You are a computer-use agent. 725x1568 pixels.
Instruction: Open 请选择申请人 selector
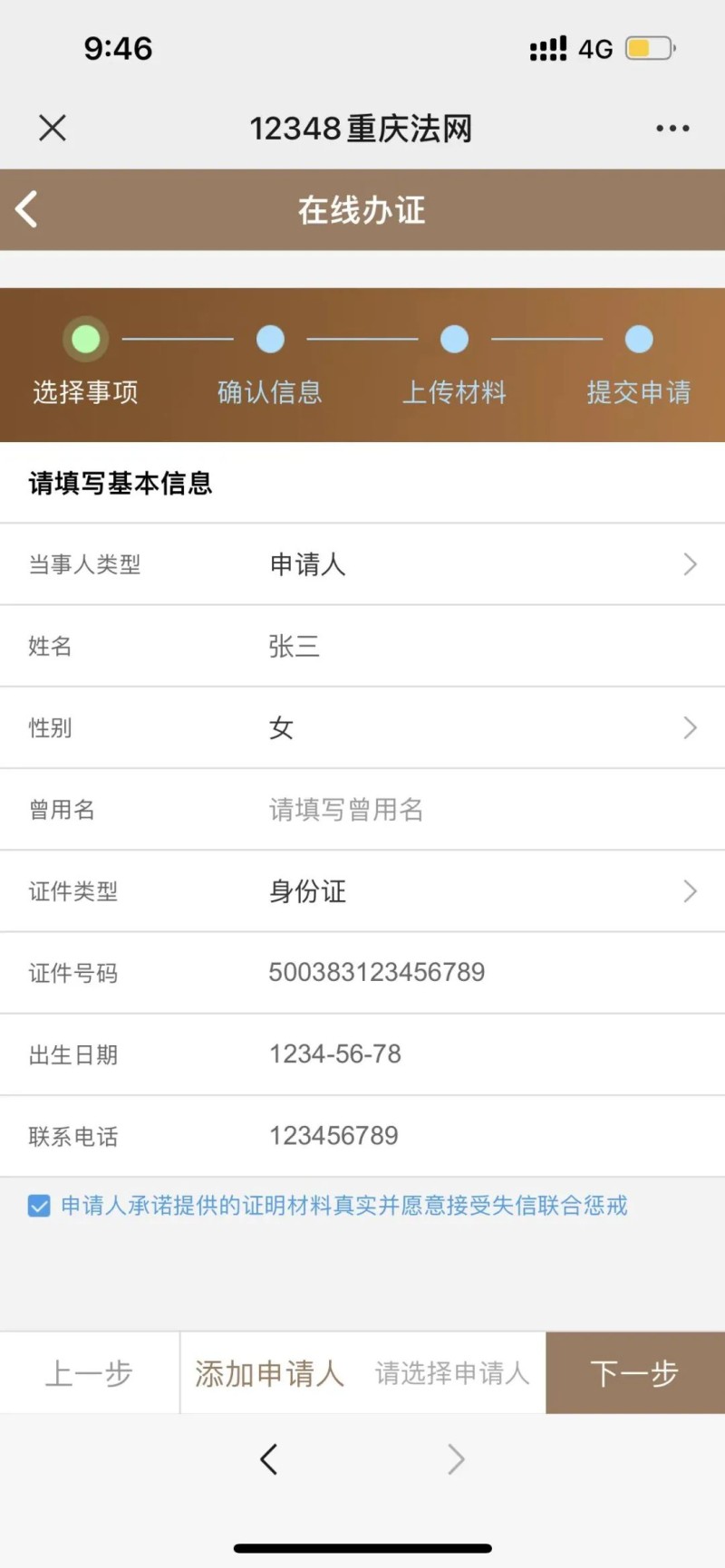(452, 1373)
